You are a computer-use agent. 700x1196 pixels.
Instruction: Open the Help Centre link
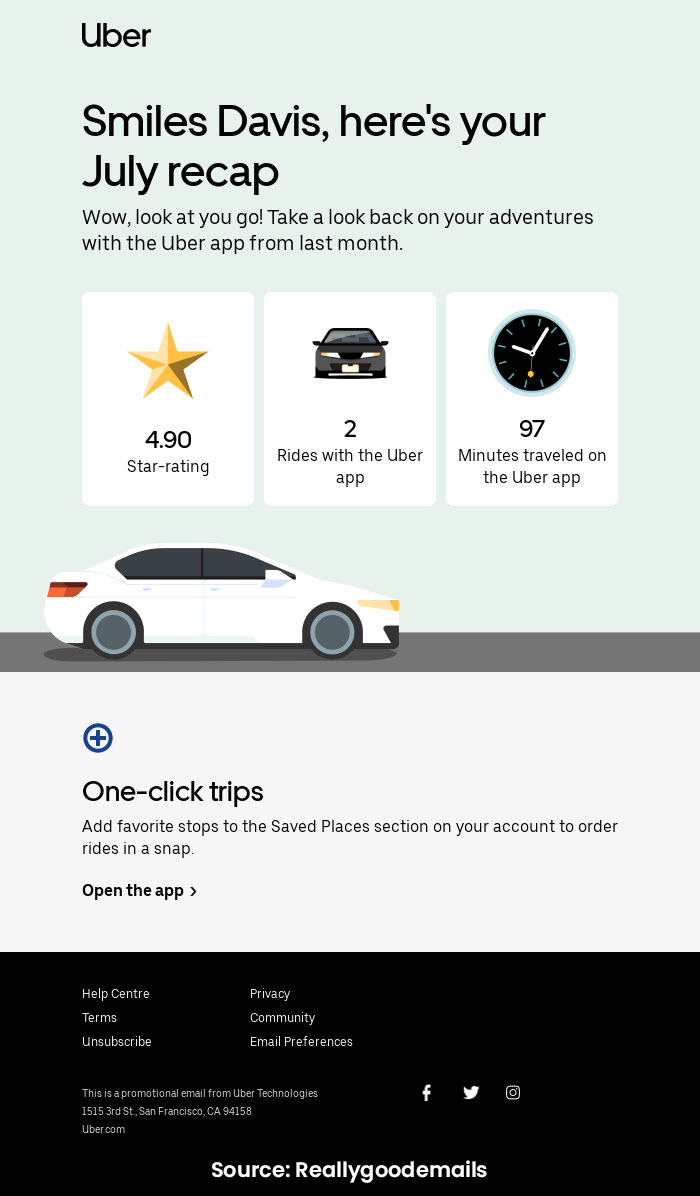tap(116, 993)
